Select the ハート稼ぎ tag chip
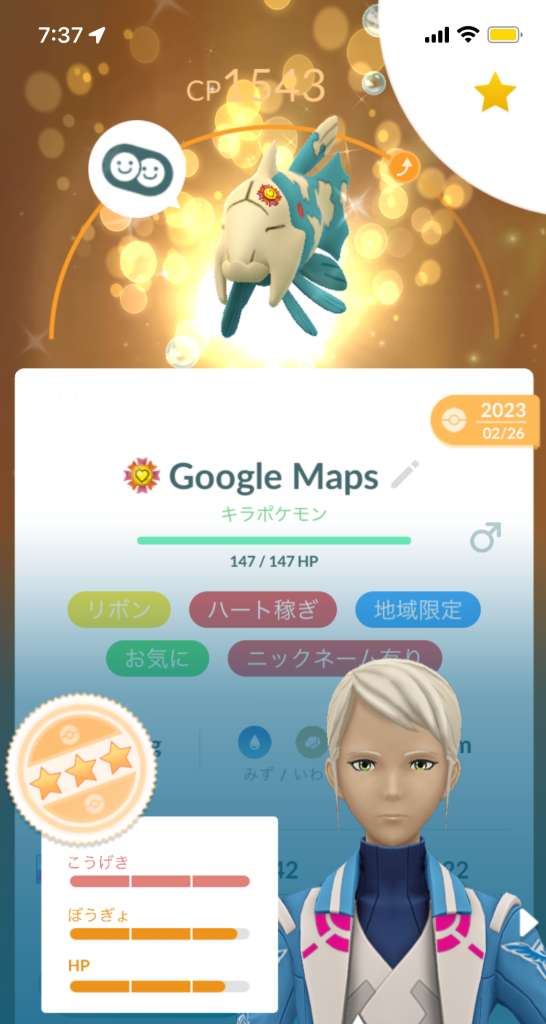Screen dimensions: 546x1024 [263, 610]
